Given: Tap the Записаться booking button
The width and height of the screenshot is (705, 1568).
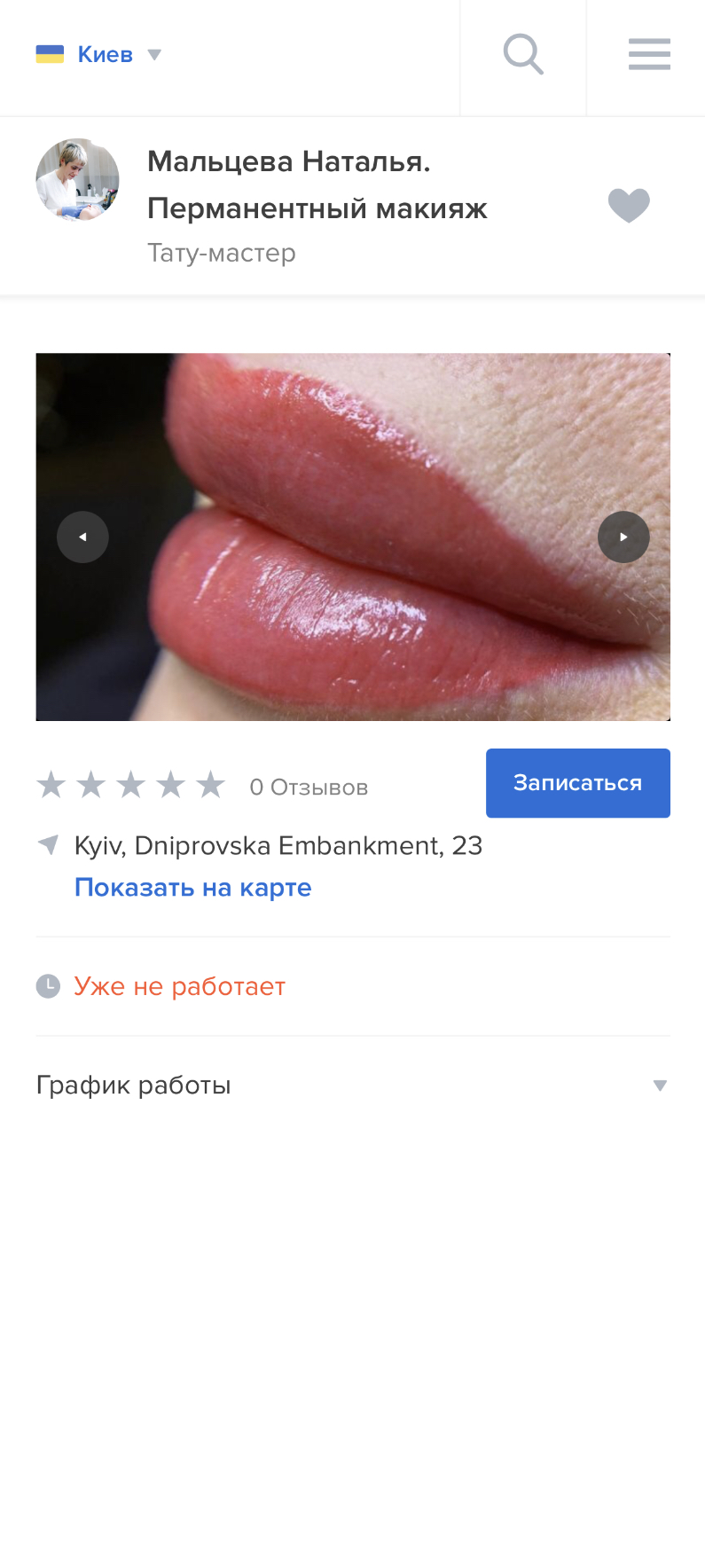Looking at the screenshot, I should coord(577,783).
